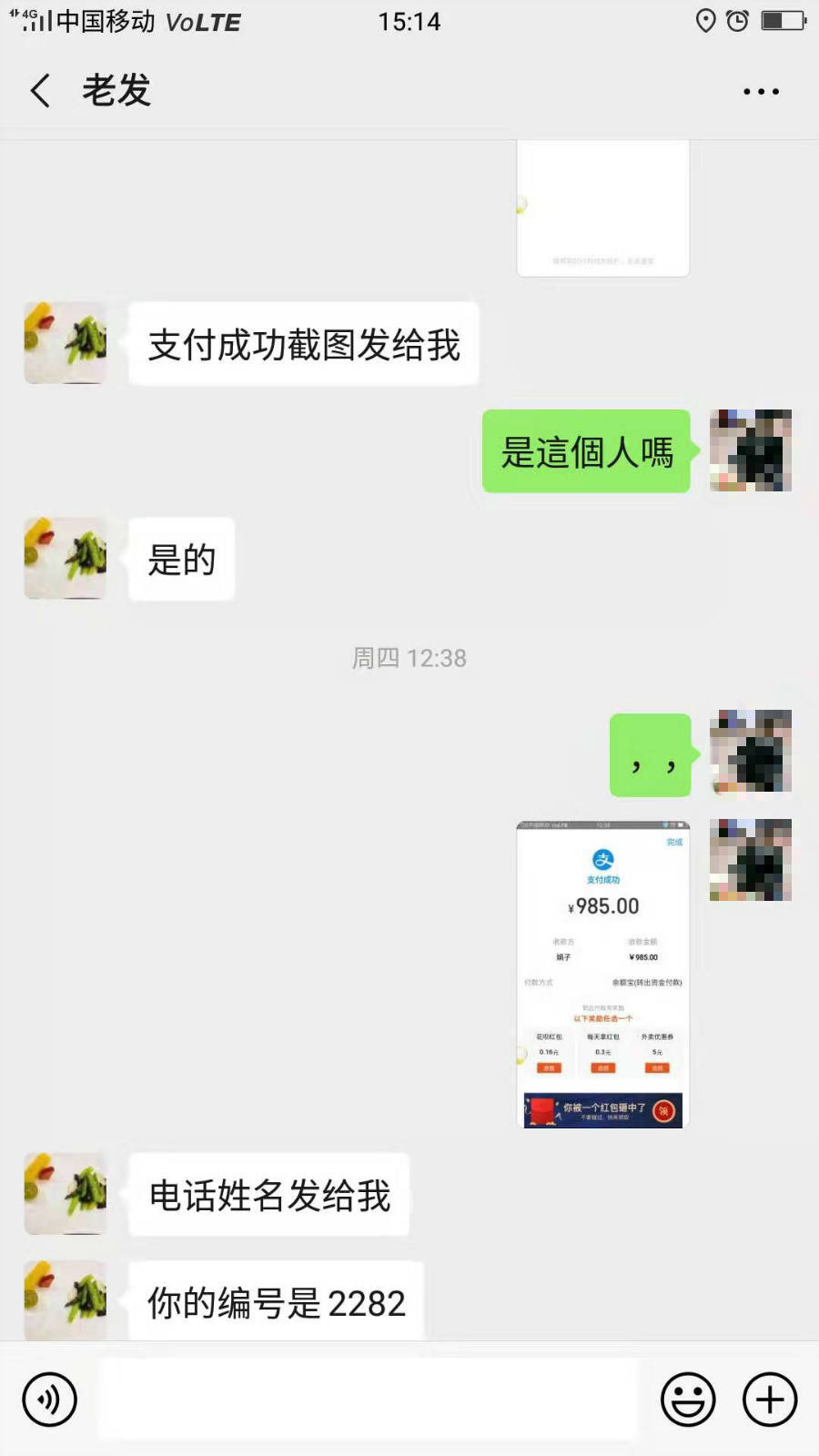Open the ¥985.00 payment screenshot image
819x1456 pixels.
[x=602, y=974]
